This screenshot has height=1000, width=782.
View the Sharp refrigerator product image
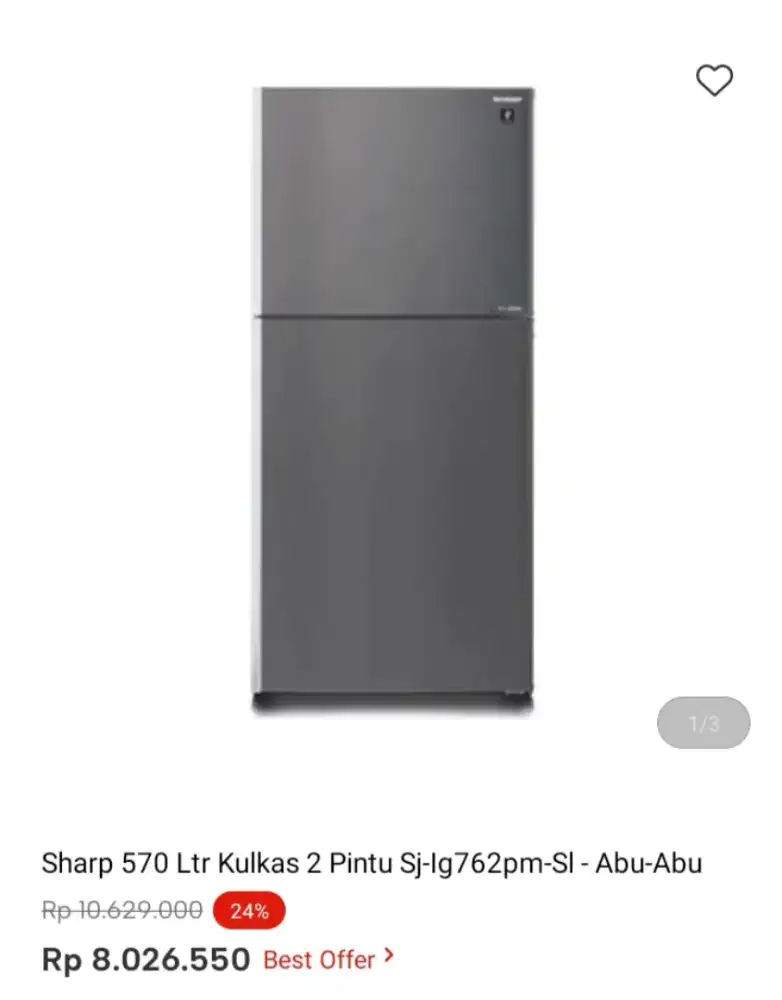click(393, 400)
